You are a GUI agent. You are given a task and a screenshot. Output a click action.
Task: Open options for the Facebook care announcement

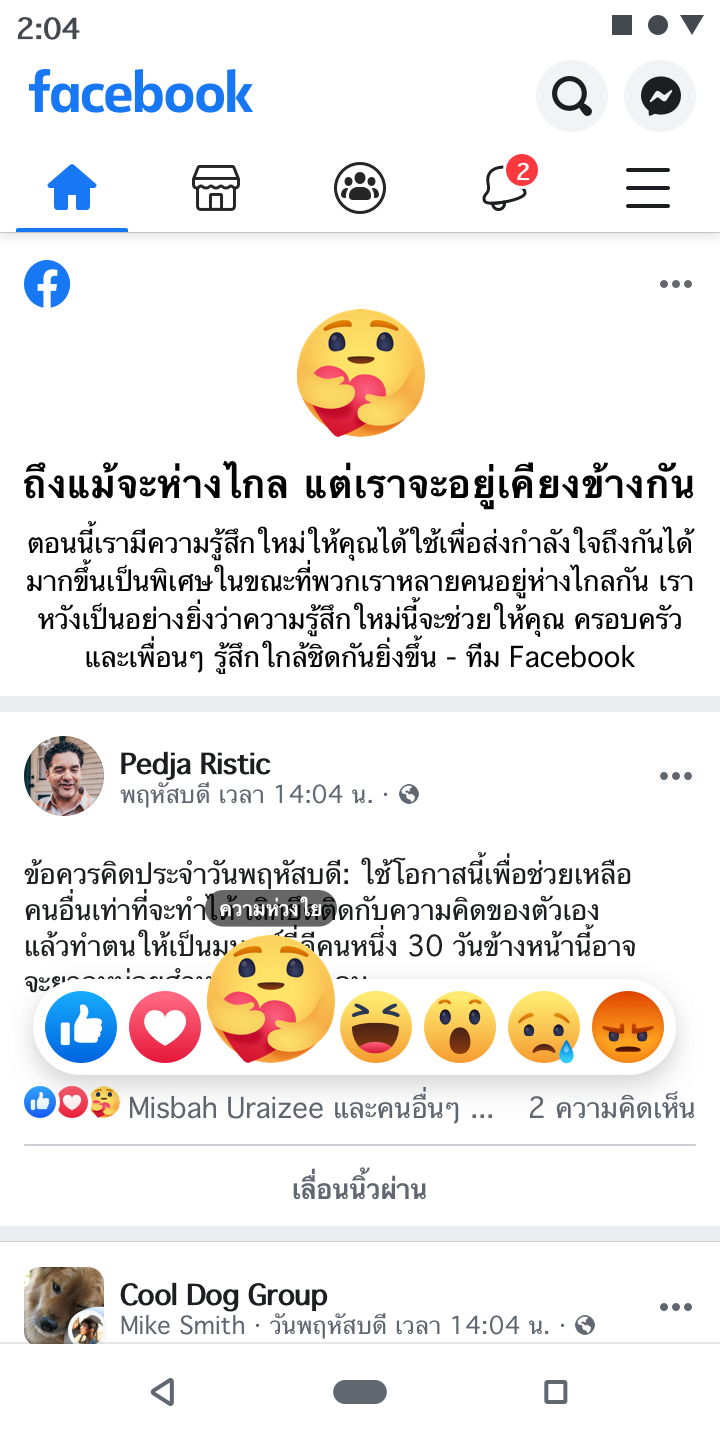click(676, 285)
